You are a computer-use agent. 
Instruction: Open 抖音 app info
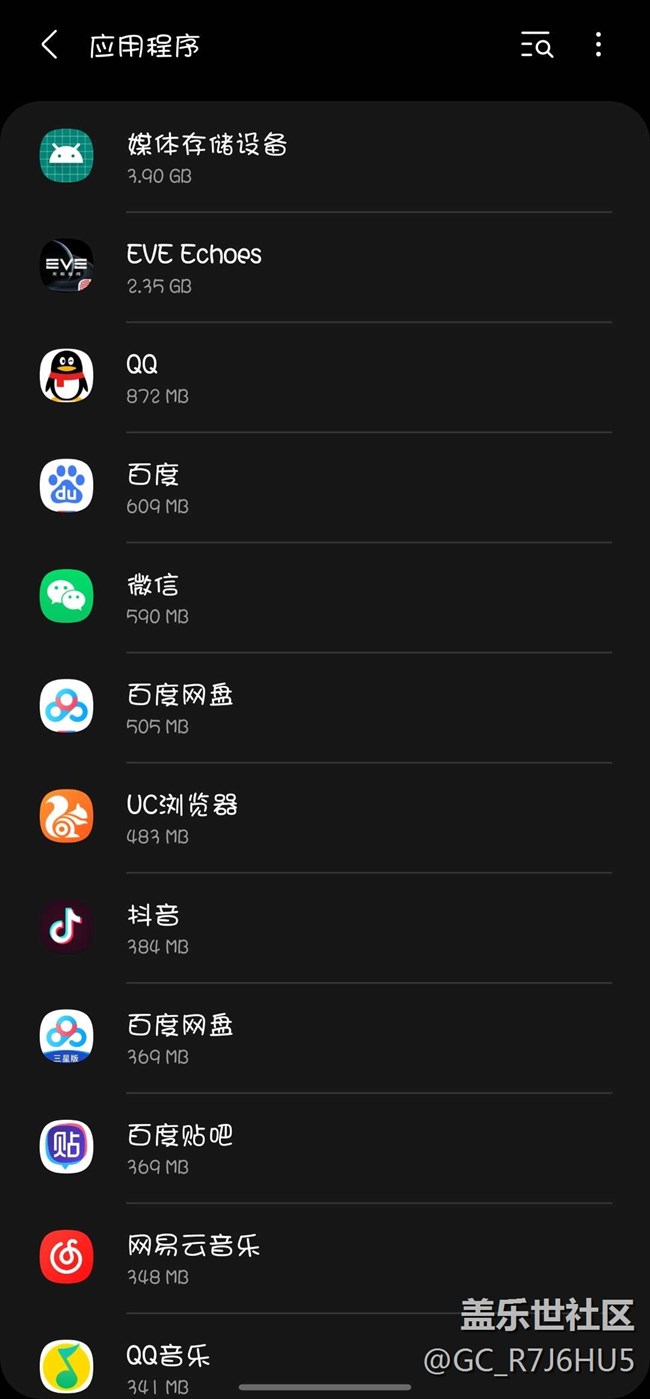coord(325,927)
